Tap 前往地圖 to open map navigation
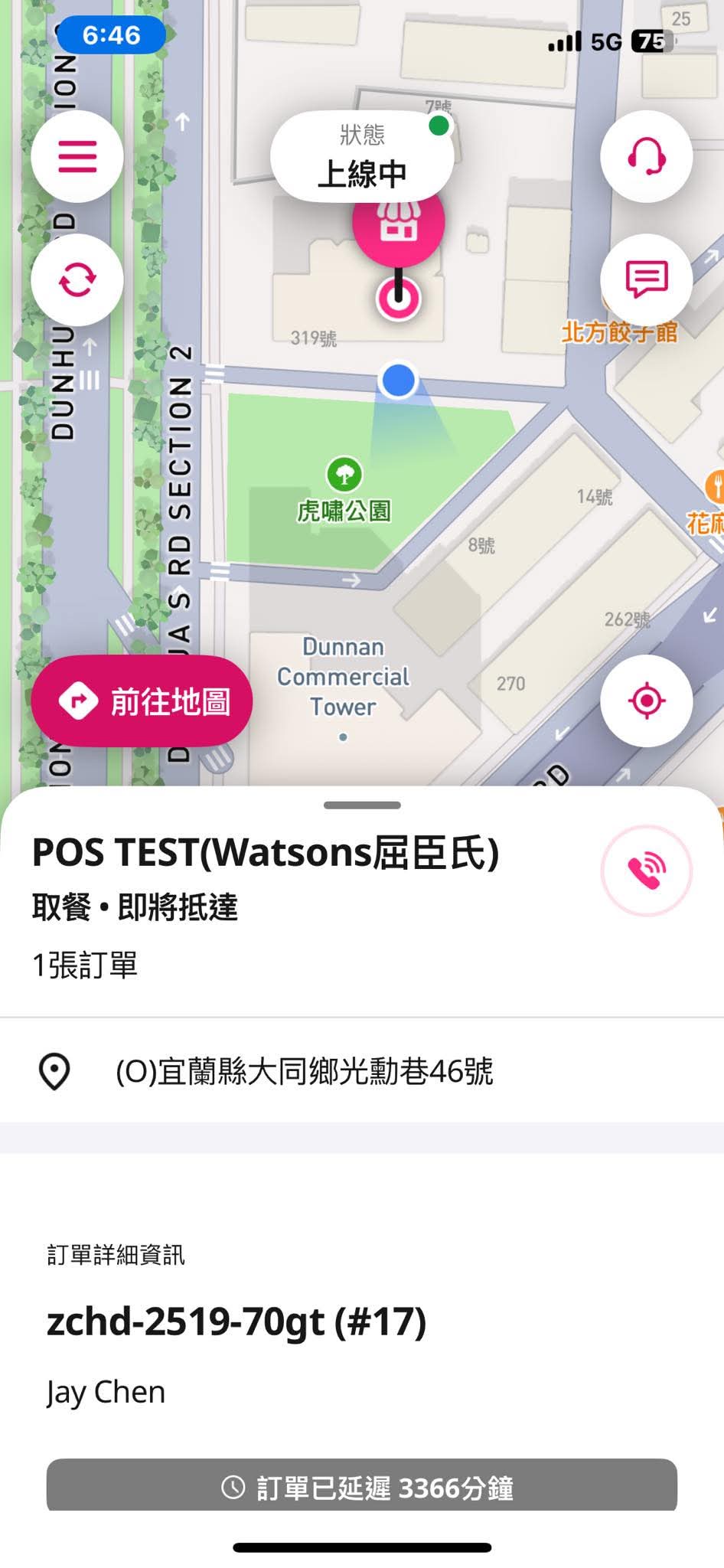Screen dimensions: 724x1568 [142, 701]
